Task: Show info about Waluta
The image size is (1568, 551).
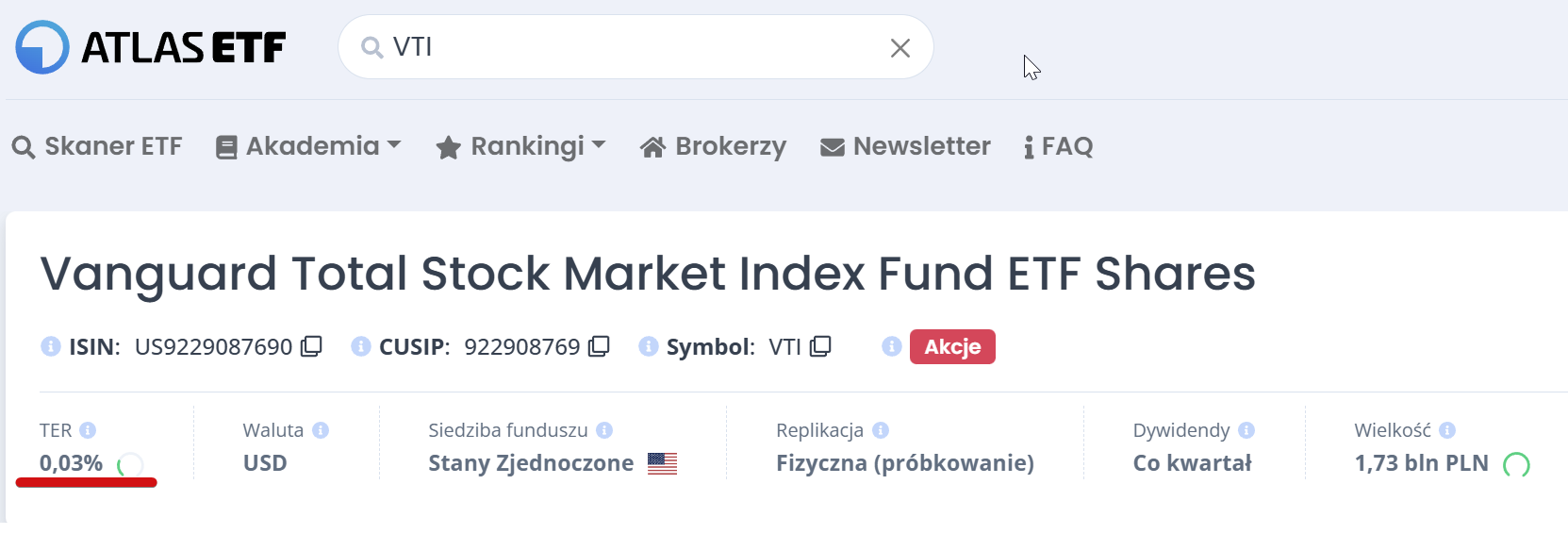Action: point(321,430)
